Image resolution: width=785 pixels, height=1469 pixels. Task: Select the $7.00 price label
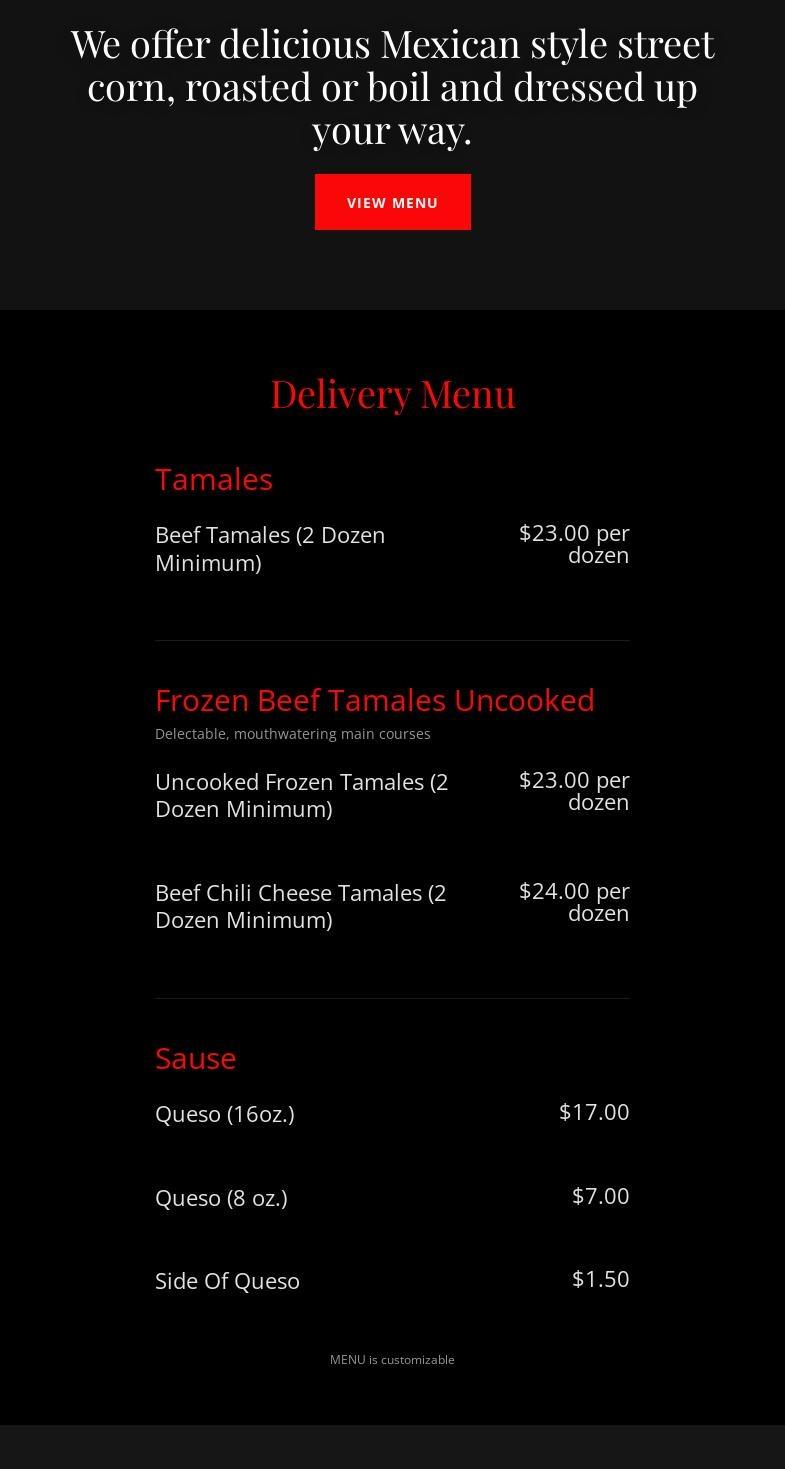tap(600, 1195)
